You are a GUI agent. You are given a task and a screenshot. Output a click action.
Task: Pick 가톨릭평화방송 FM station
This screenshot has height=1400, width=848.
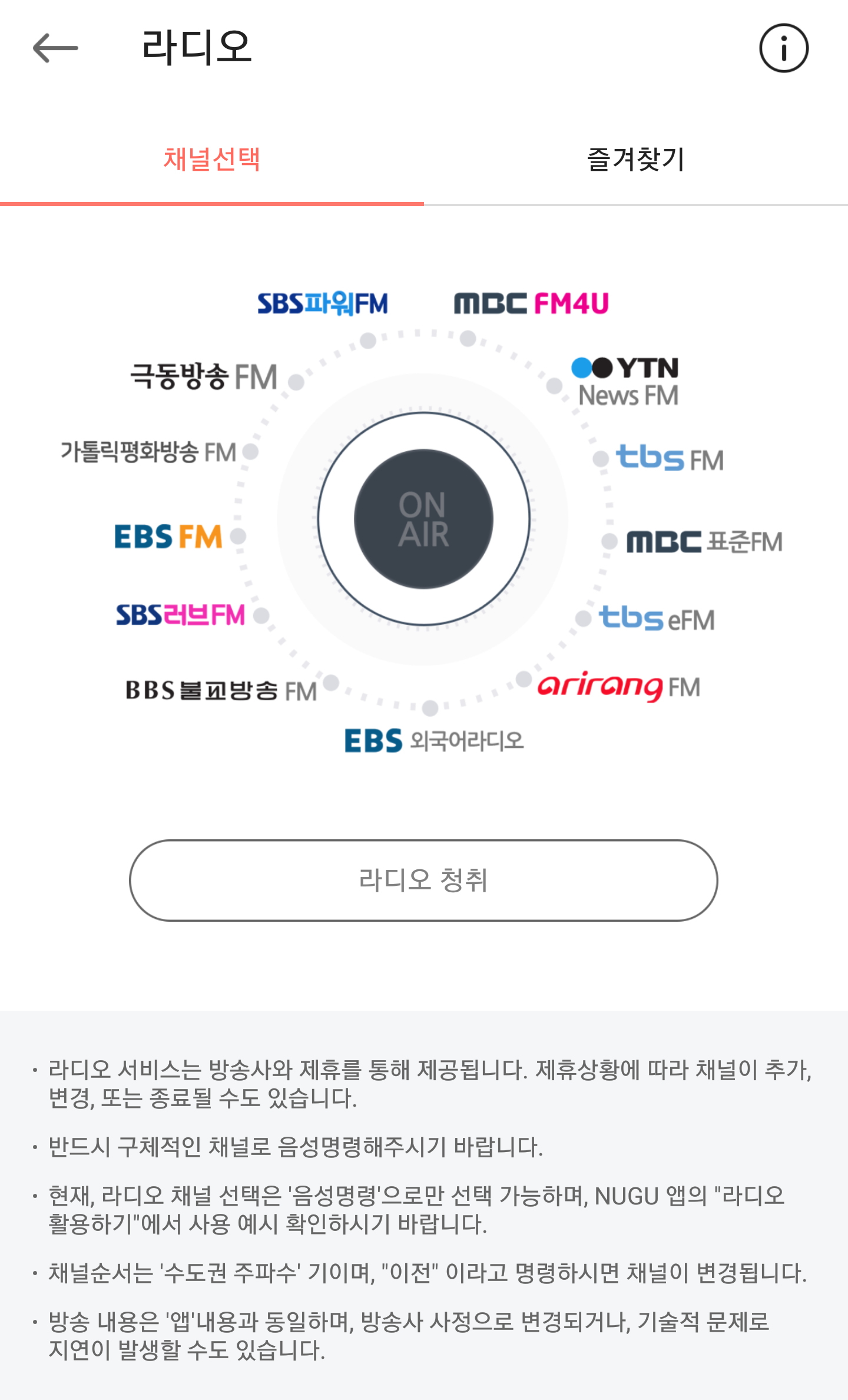pyautogui.click(x=148, y=452)
